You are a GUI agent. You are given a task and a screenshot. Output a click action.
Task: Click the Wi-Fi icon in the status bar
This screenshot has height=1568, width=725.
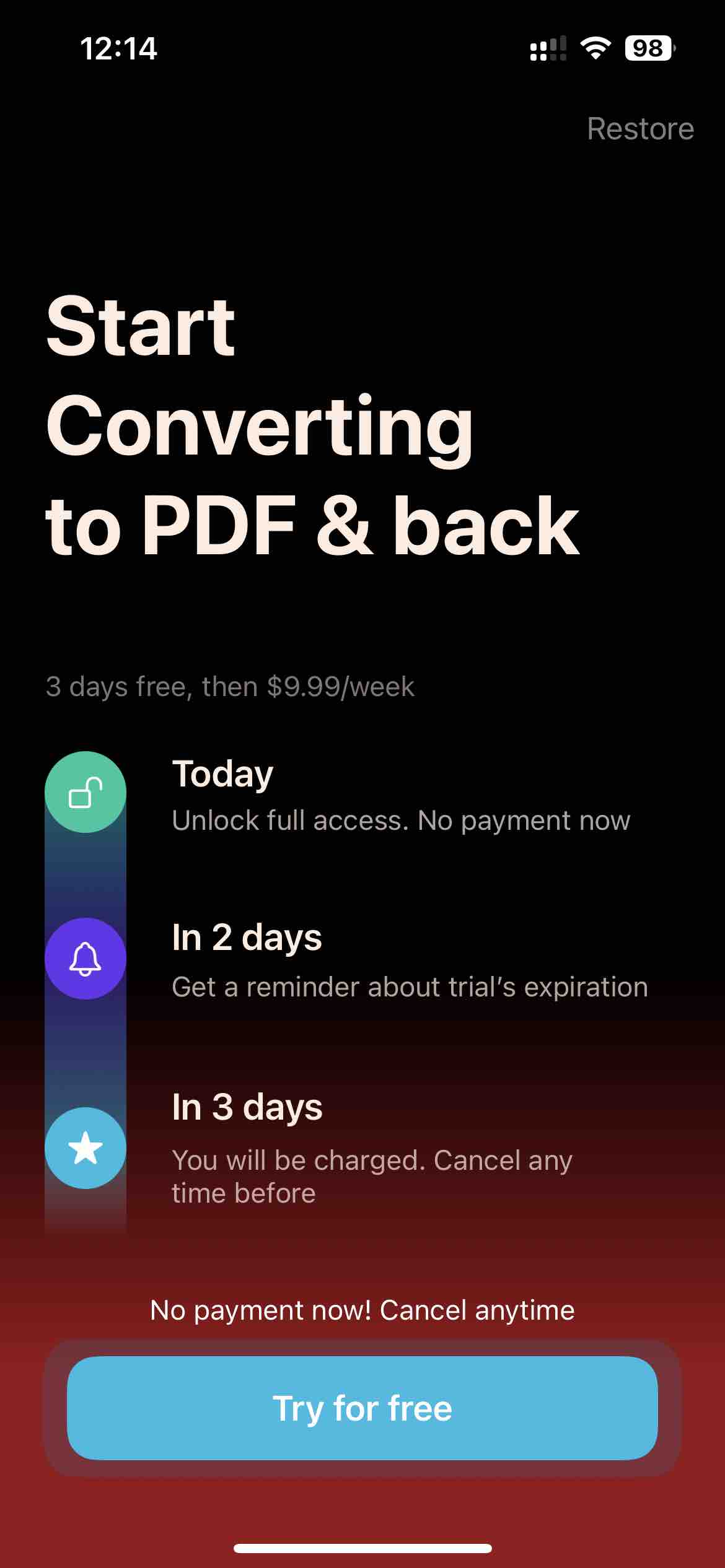pyautogui.click(x=596, y=50)
